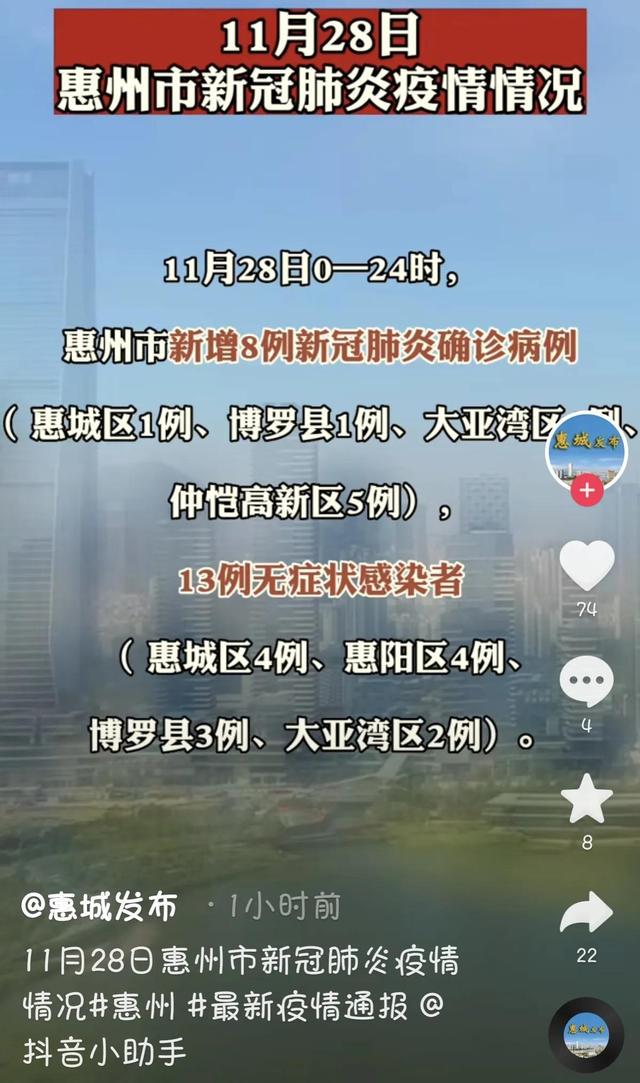Share this video with the arrow icon
The width and height of the screenshot is (640, 1083).
(587, 913)
